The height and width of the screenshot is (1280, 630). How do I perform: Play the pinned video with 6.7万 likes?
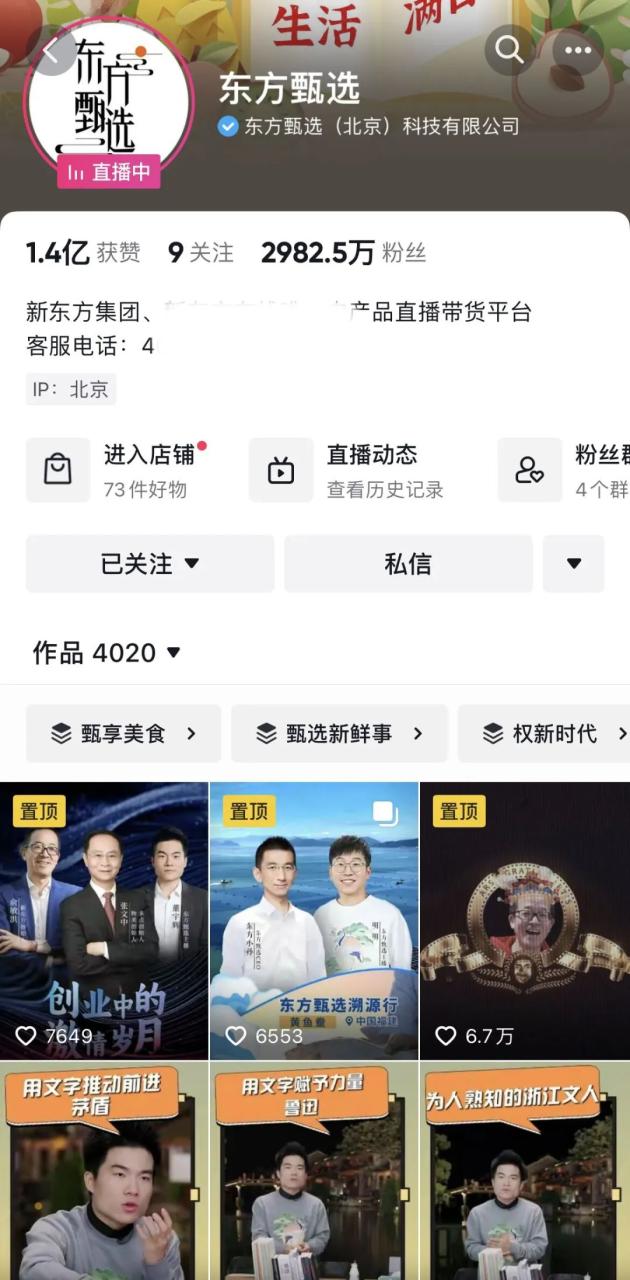(x=525, y=920)
